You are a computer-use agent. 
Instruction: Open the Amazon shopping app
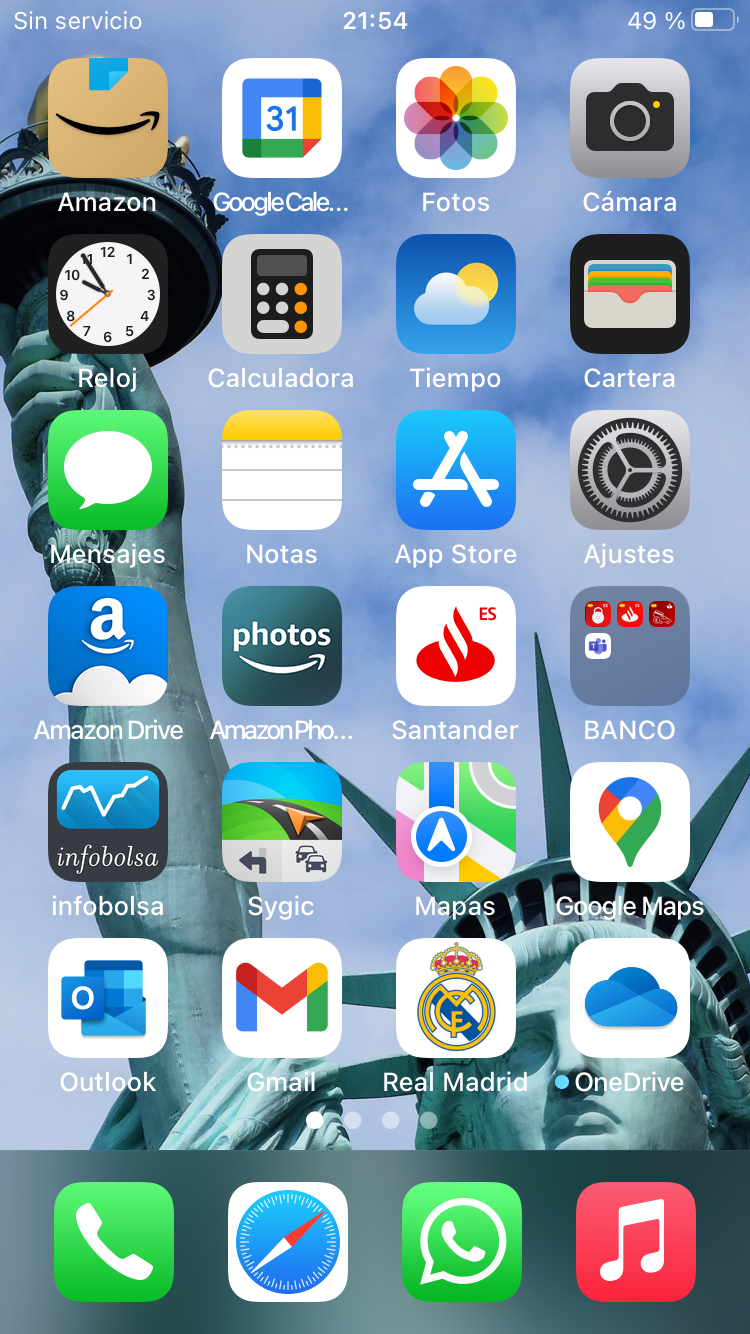tap(108, 118)
